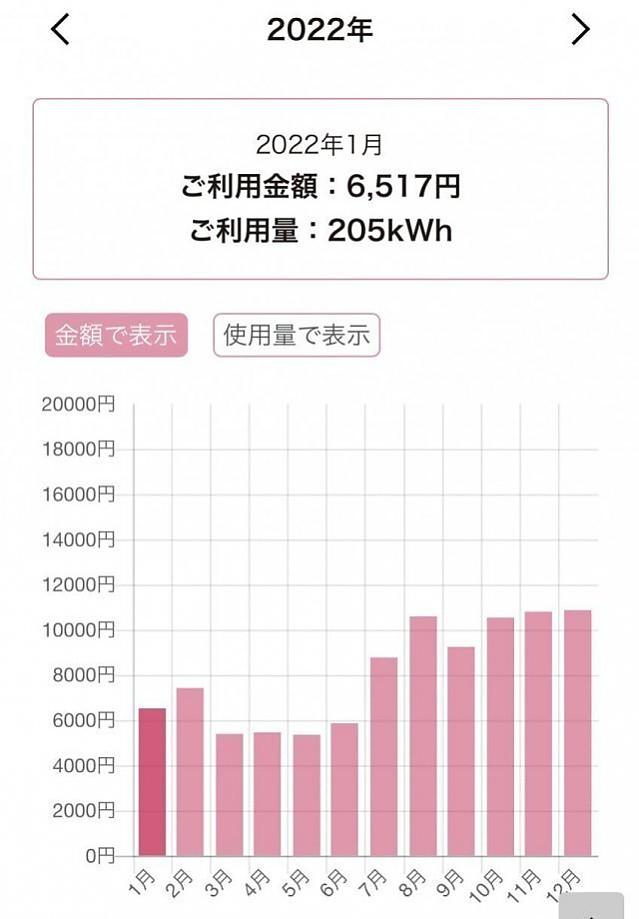This screenshot has width=639, height=919.
Task: Switch to 金額で表示 view
Action: pos(116,336)
